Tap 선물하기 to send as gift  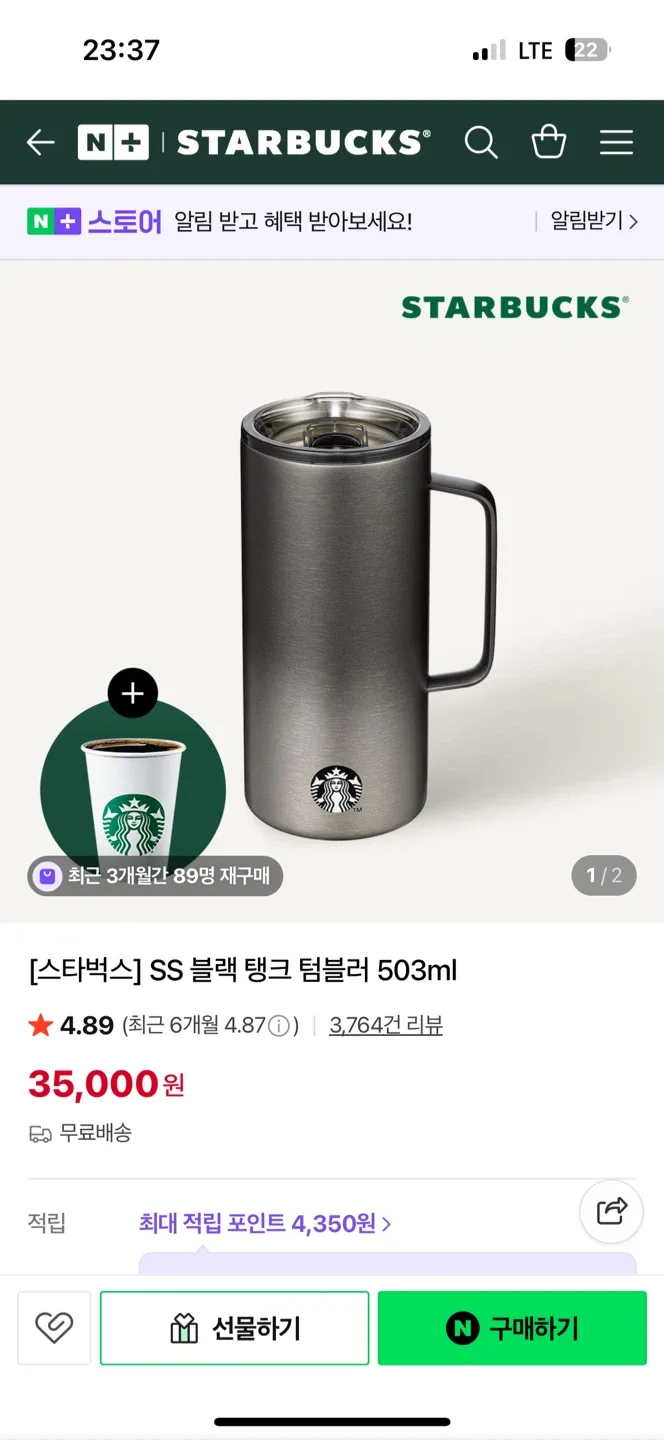(x=235, y=1328)
